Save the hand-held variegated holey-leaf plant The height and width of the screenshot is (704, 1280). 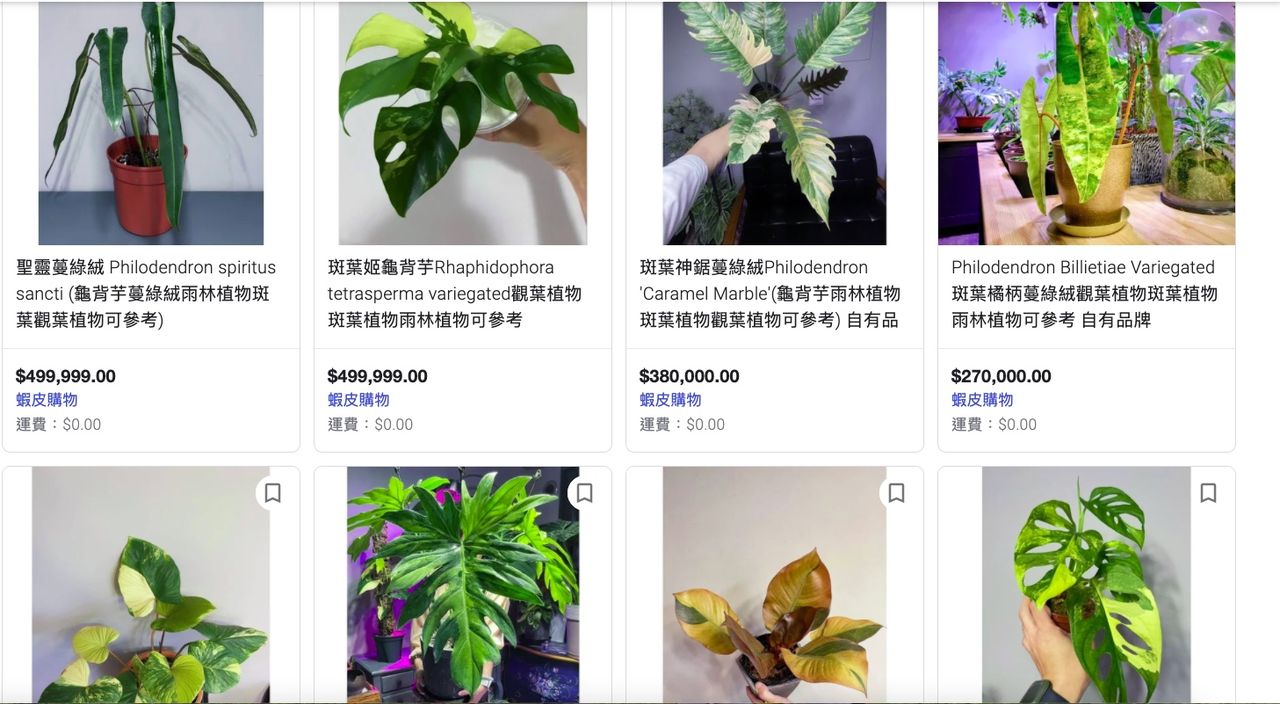[x=1208, y=493]
